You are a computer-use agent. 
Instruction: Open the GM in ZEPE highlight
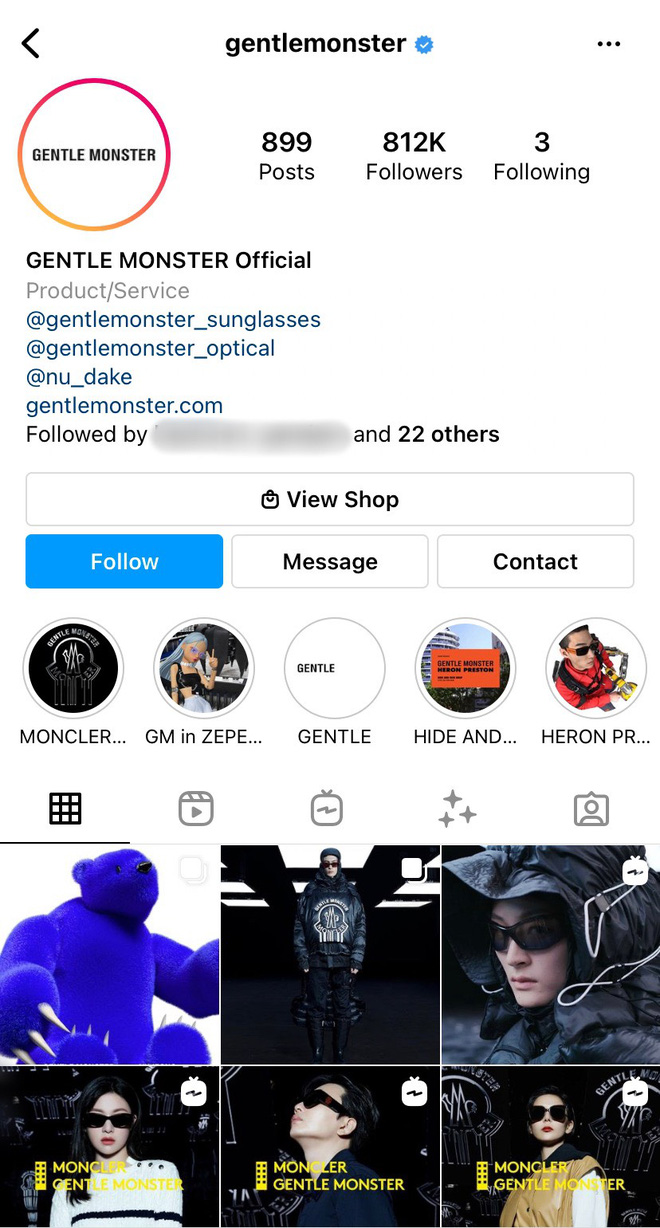point(204,668)
